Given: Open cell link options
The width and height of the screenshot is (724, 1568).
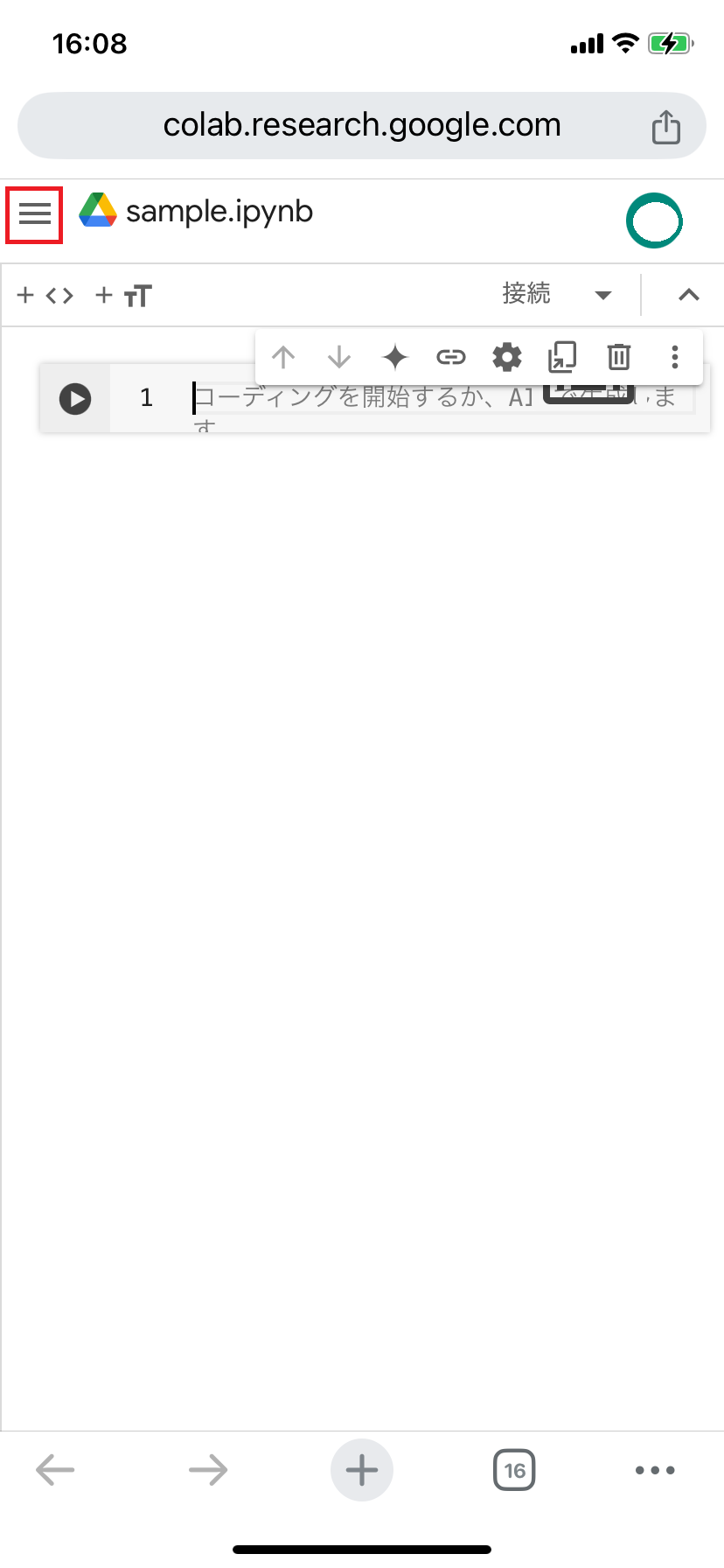Looking at the screenshot, I should tap(451, 357).
